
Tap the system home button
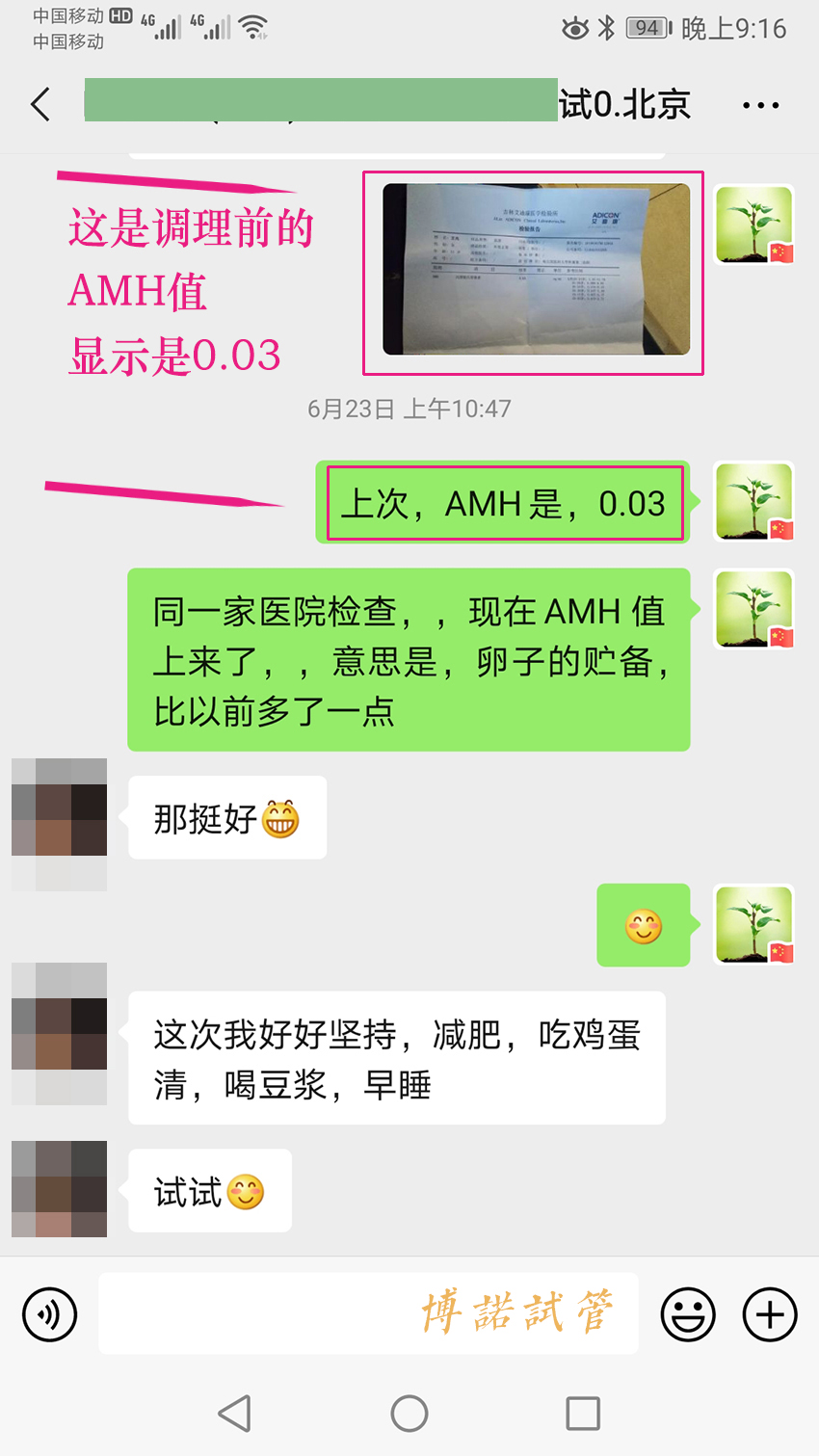pyautogui.click(x=409, y=1414)
